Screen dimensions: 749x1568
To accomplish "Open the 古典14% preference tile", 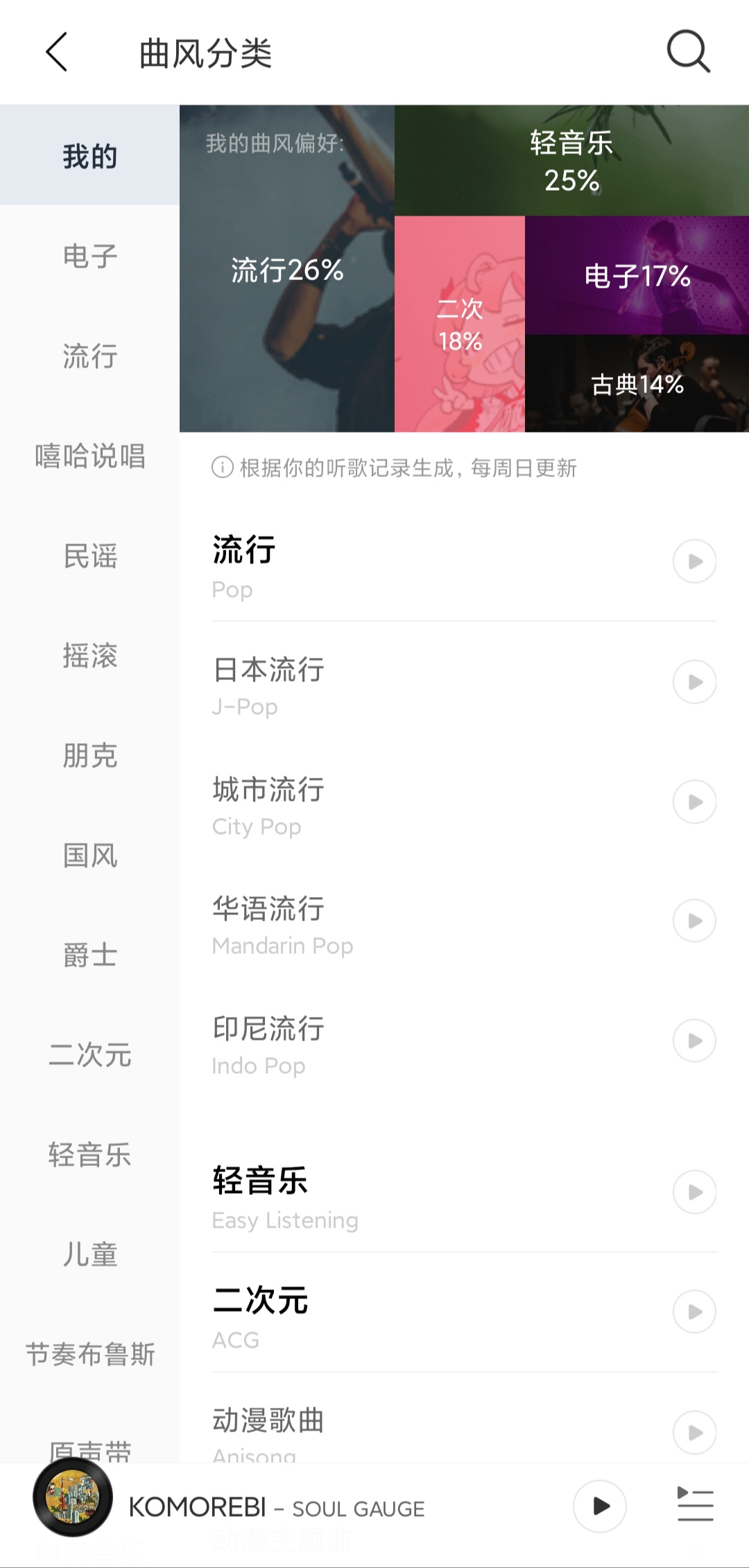I will coord(637,384).
